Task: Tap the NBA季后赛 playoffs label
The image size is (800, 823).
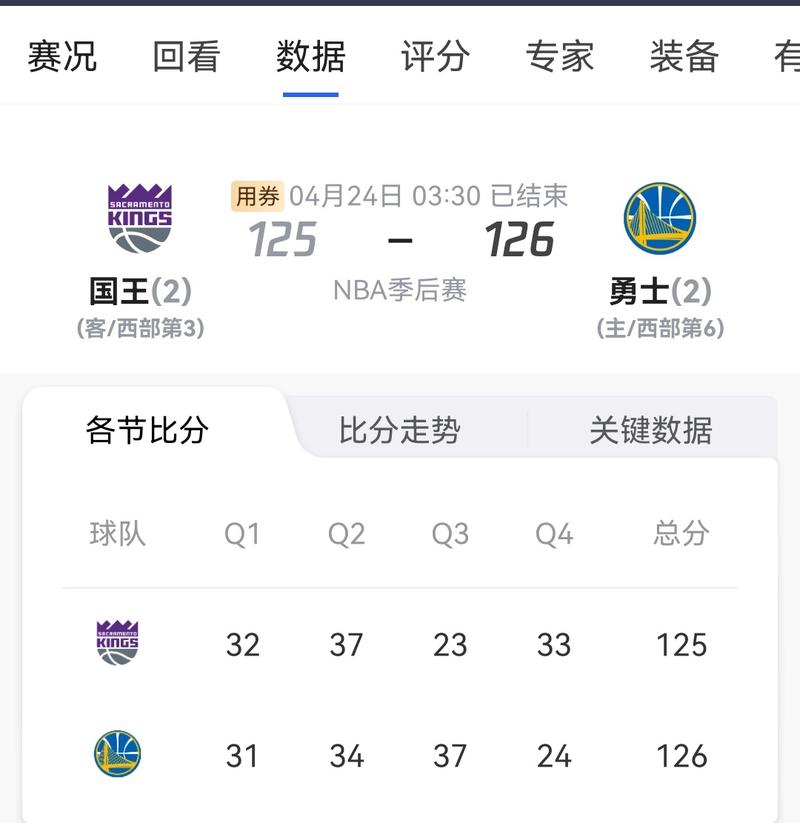Action: 400,289
